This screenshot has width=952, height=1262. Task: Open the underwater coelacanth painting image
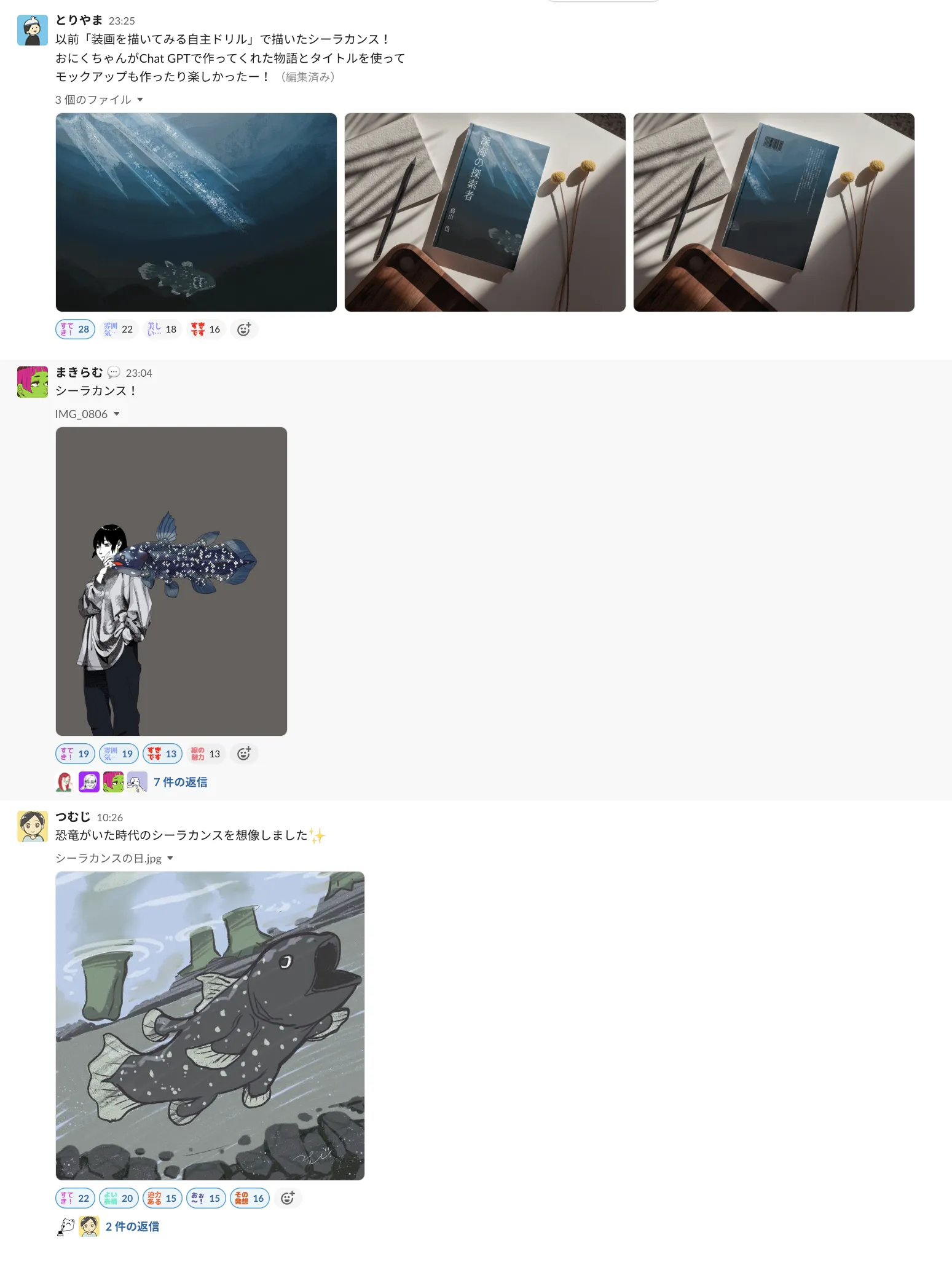(x=196, y=212)
